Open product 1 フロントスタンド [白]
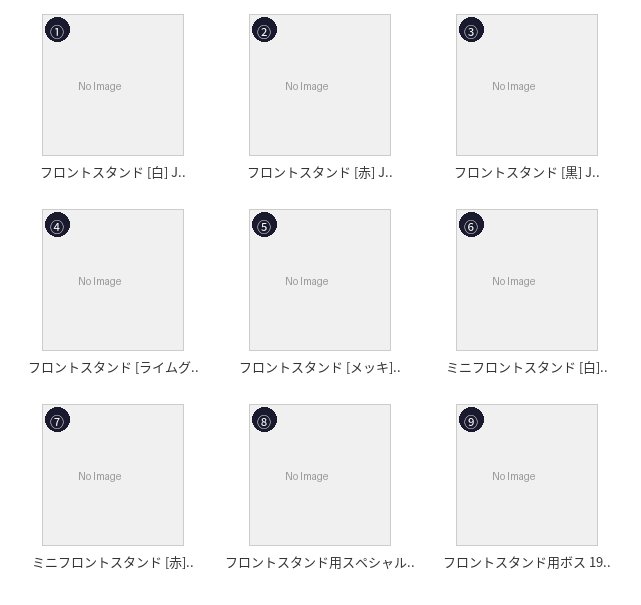The width and height of the screenshot is (641, 605). [113, 85]
